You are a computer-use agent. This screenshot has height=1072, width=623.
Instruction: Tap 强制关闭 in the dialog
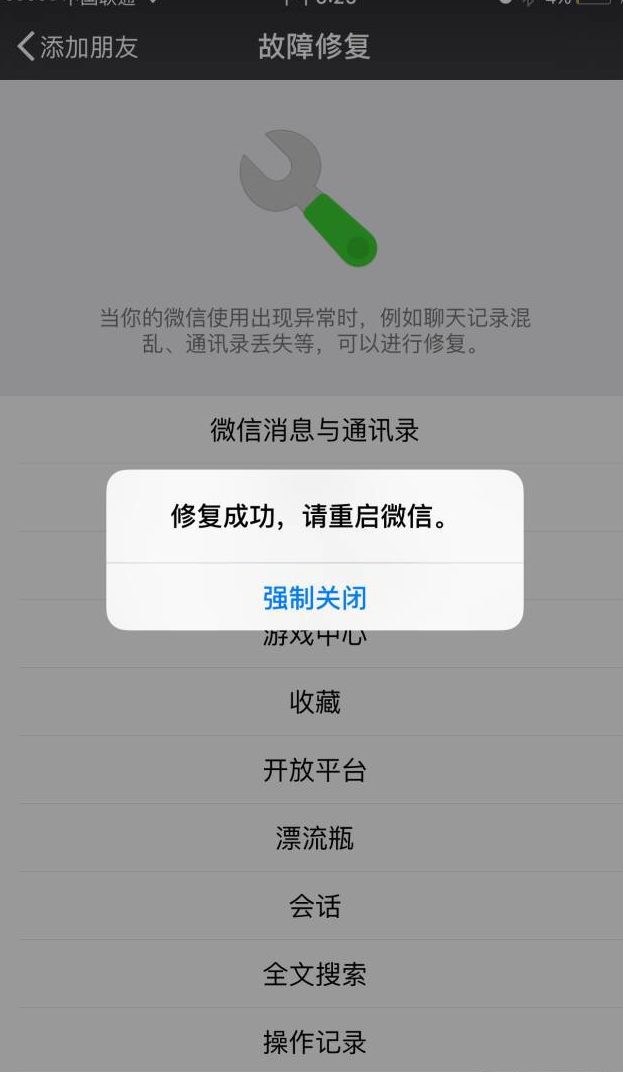tap(314, 598)
